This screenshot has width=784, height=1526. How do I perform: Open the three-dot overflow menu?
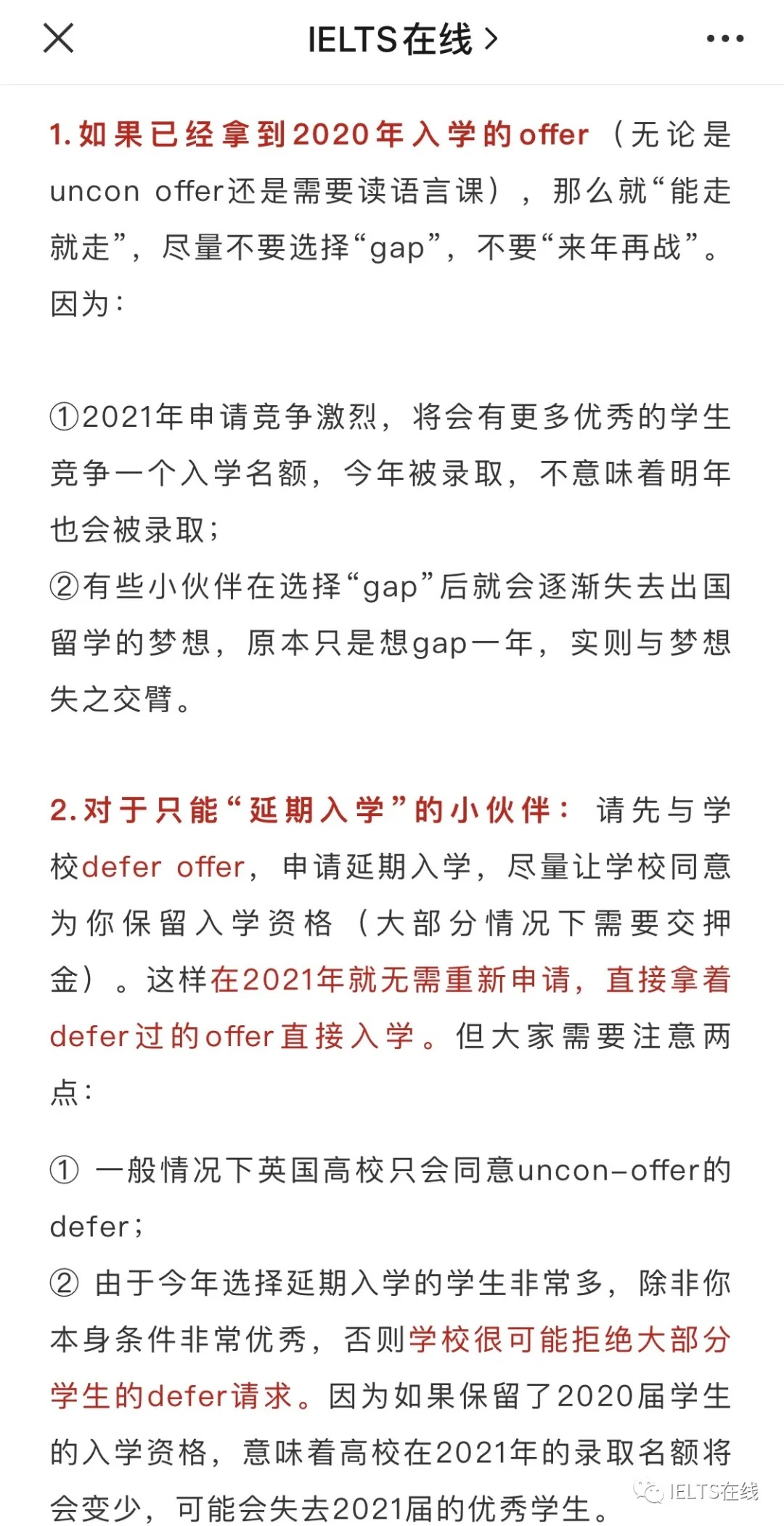[725, 39]
